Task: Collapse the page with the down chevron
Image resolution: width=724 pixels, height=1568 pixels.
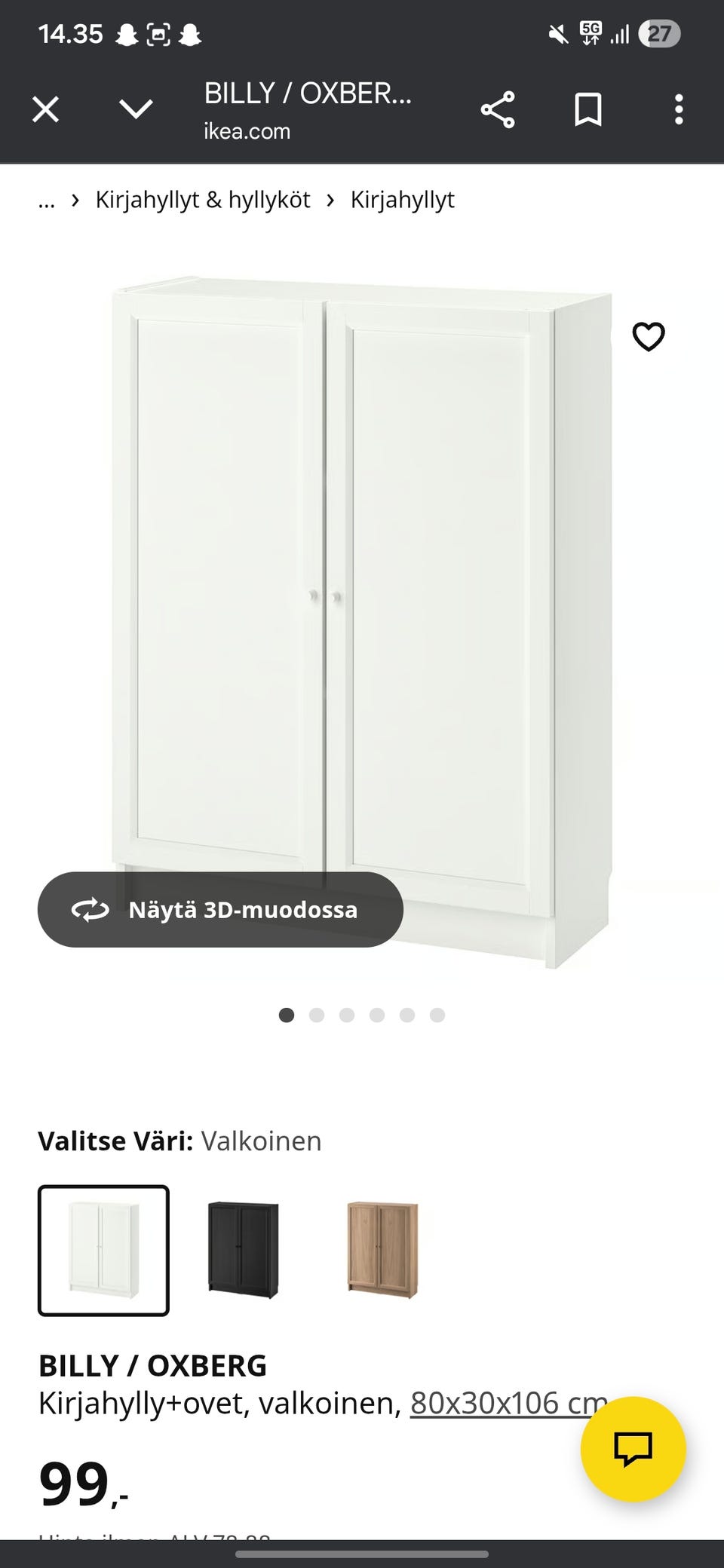Action: click(136, 110)
